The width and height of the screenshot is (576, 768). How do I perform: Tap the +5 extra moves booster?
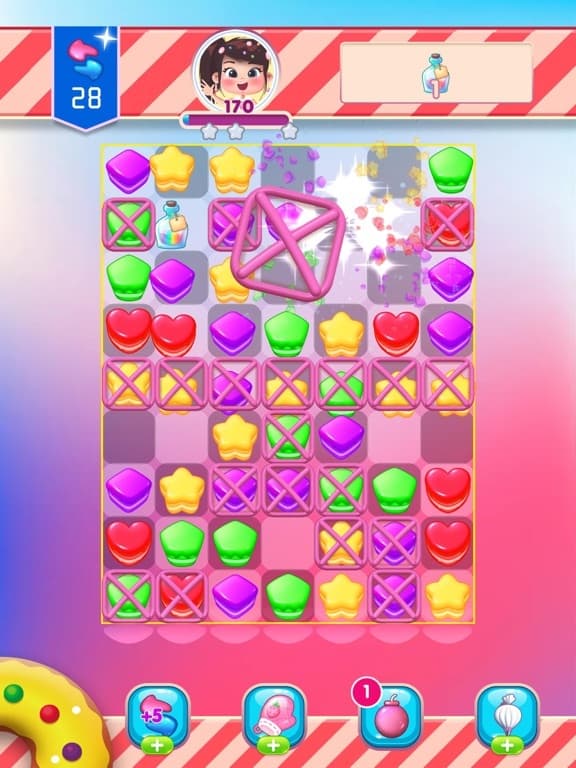click(158, 717)
